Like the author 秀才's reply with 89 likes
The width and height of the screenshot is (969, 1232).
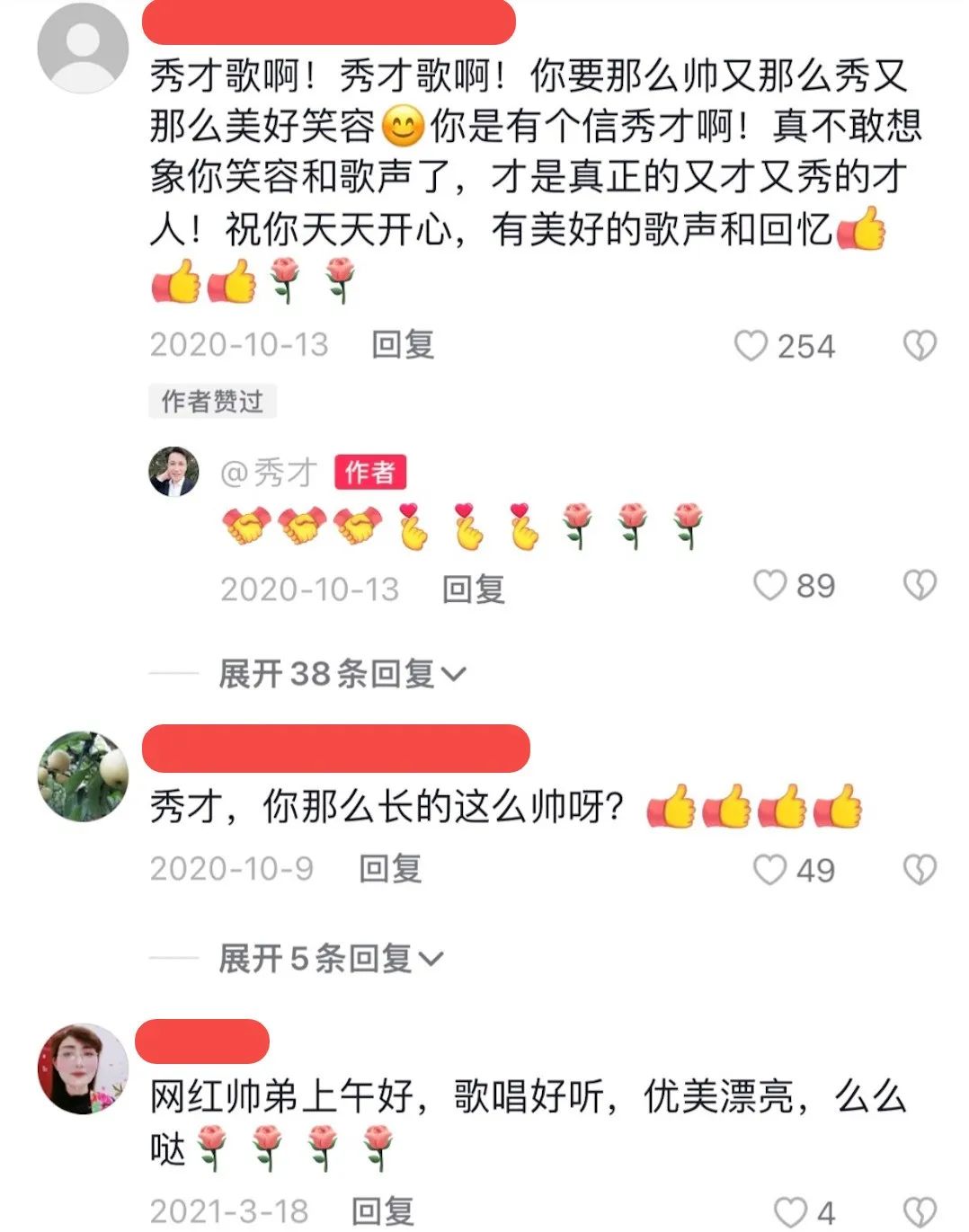click(769, 586)
